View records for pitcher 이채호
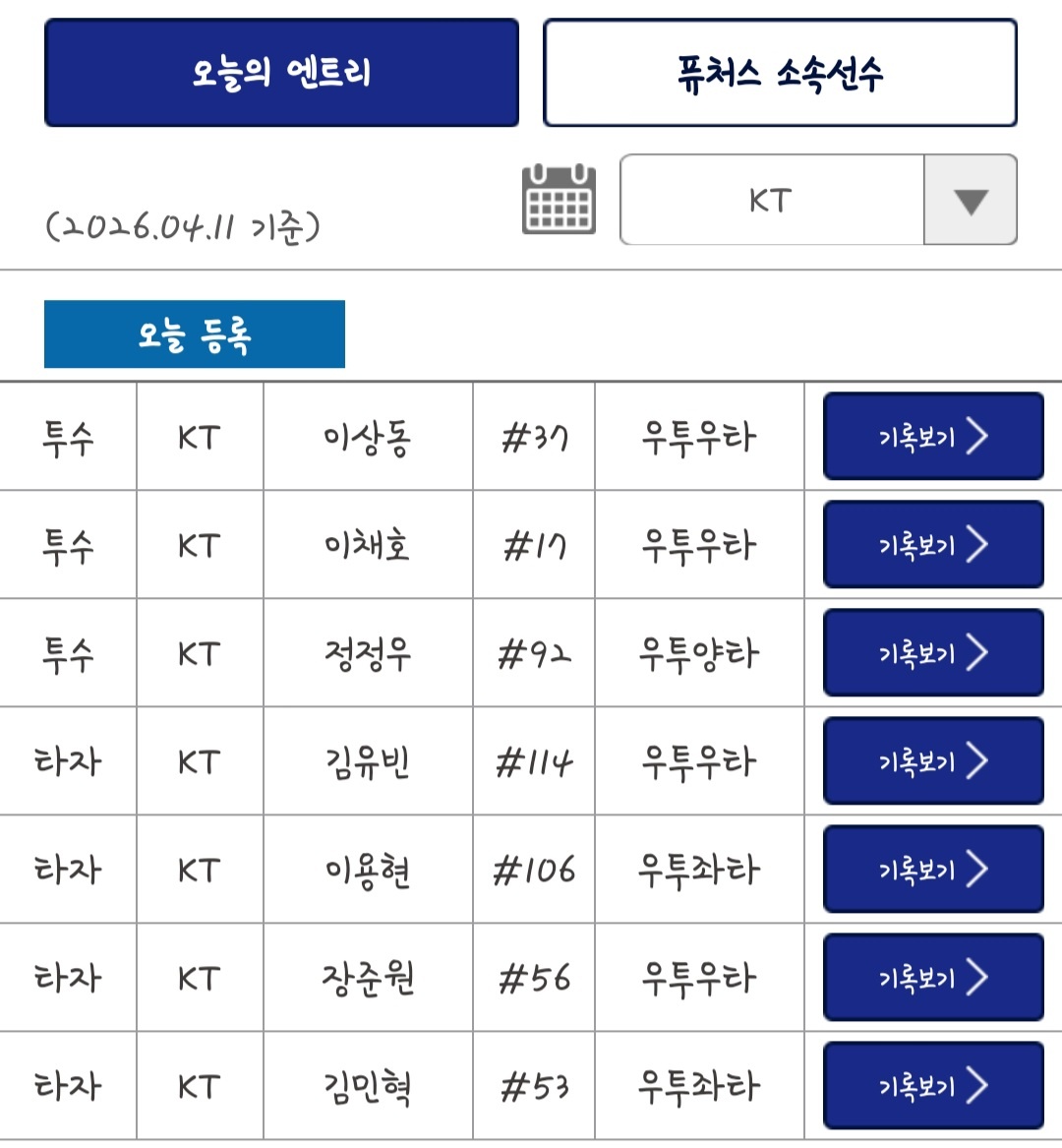The width and height of the screenshot is (1062, 1148). (x=932, y=544)
